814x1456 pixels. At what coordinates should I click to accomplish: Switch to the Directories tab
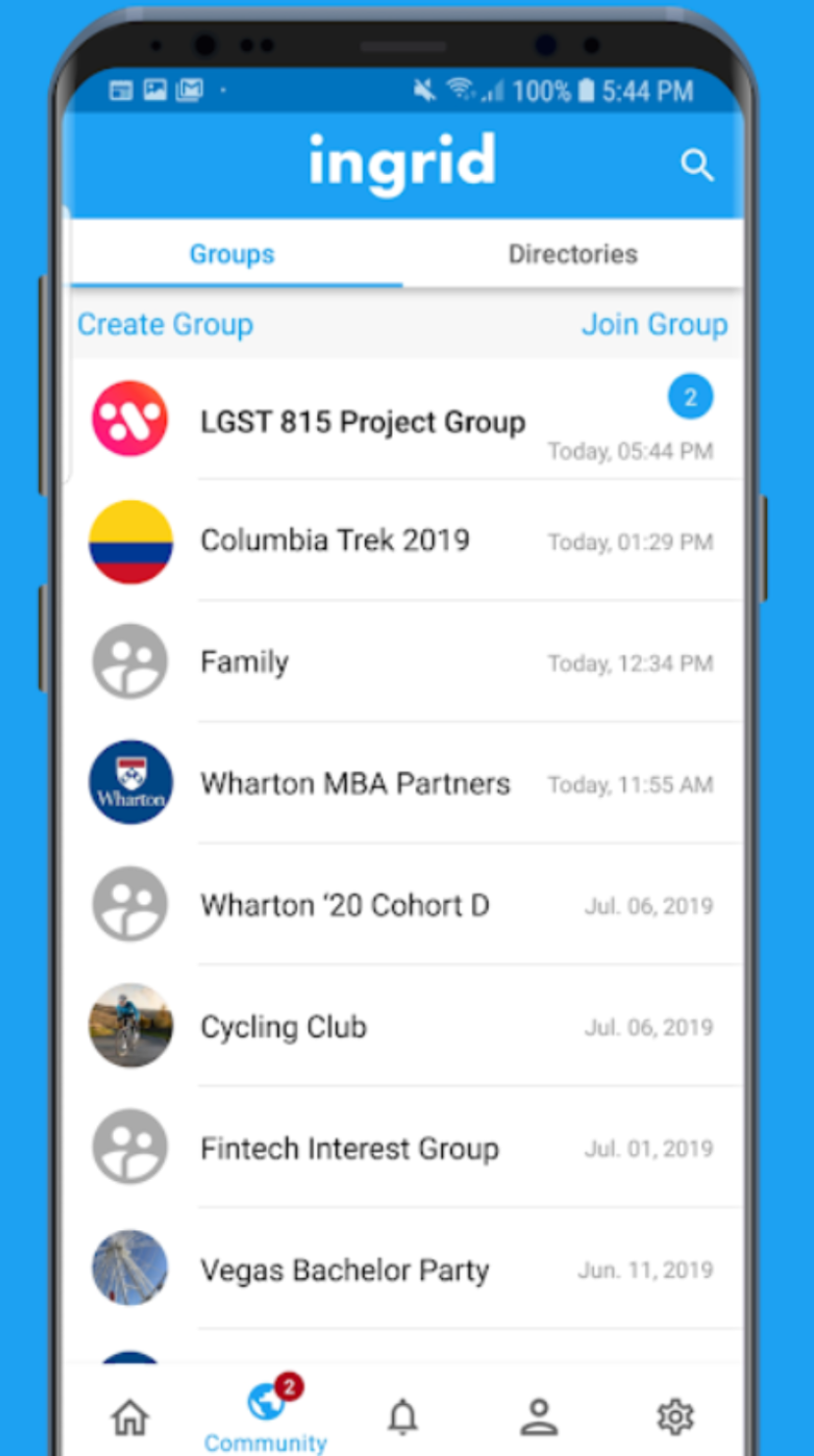pos(572,254)
